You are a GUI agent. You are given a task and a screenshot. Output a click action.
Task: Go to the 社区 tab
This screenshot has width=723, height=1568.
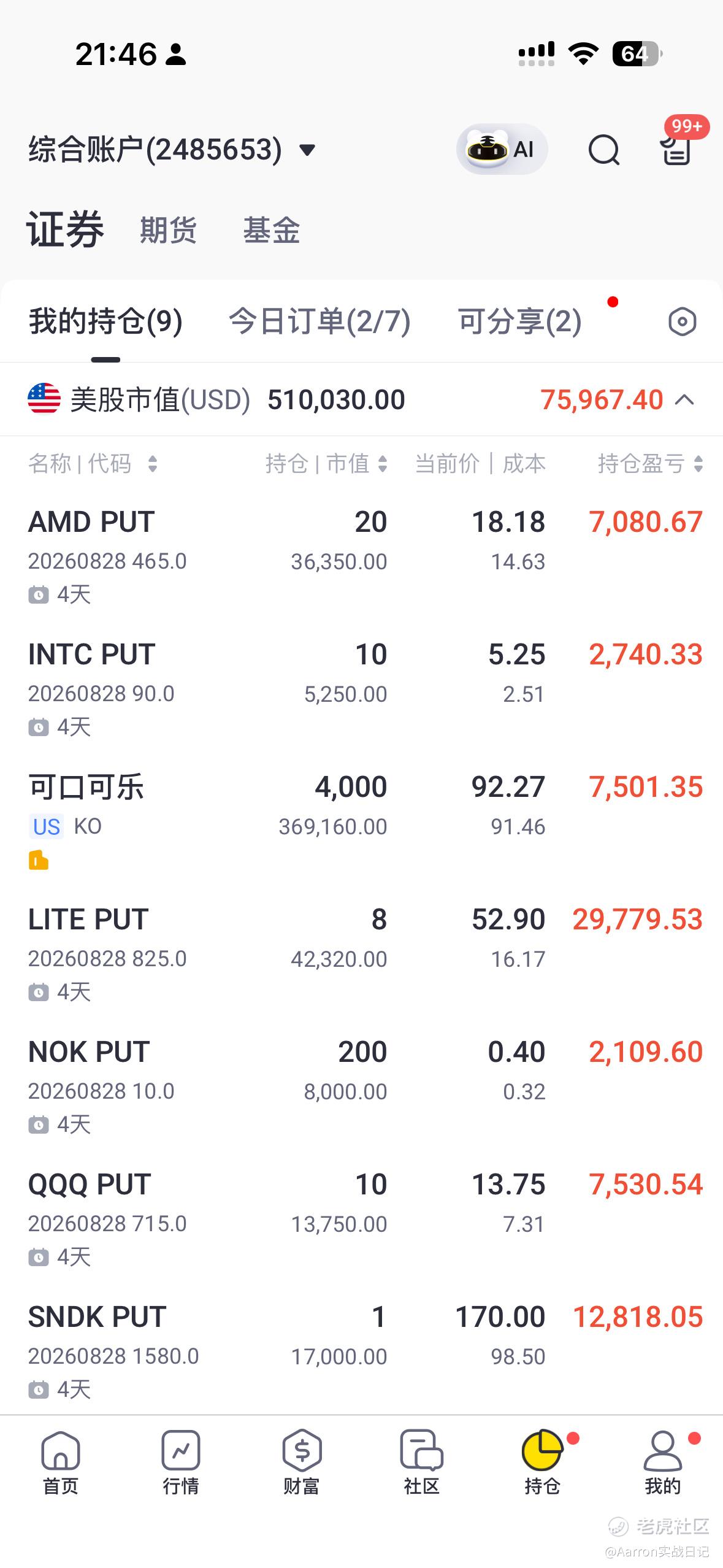coord(421,1462)
